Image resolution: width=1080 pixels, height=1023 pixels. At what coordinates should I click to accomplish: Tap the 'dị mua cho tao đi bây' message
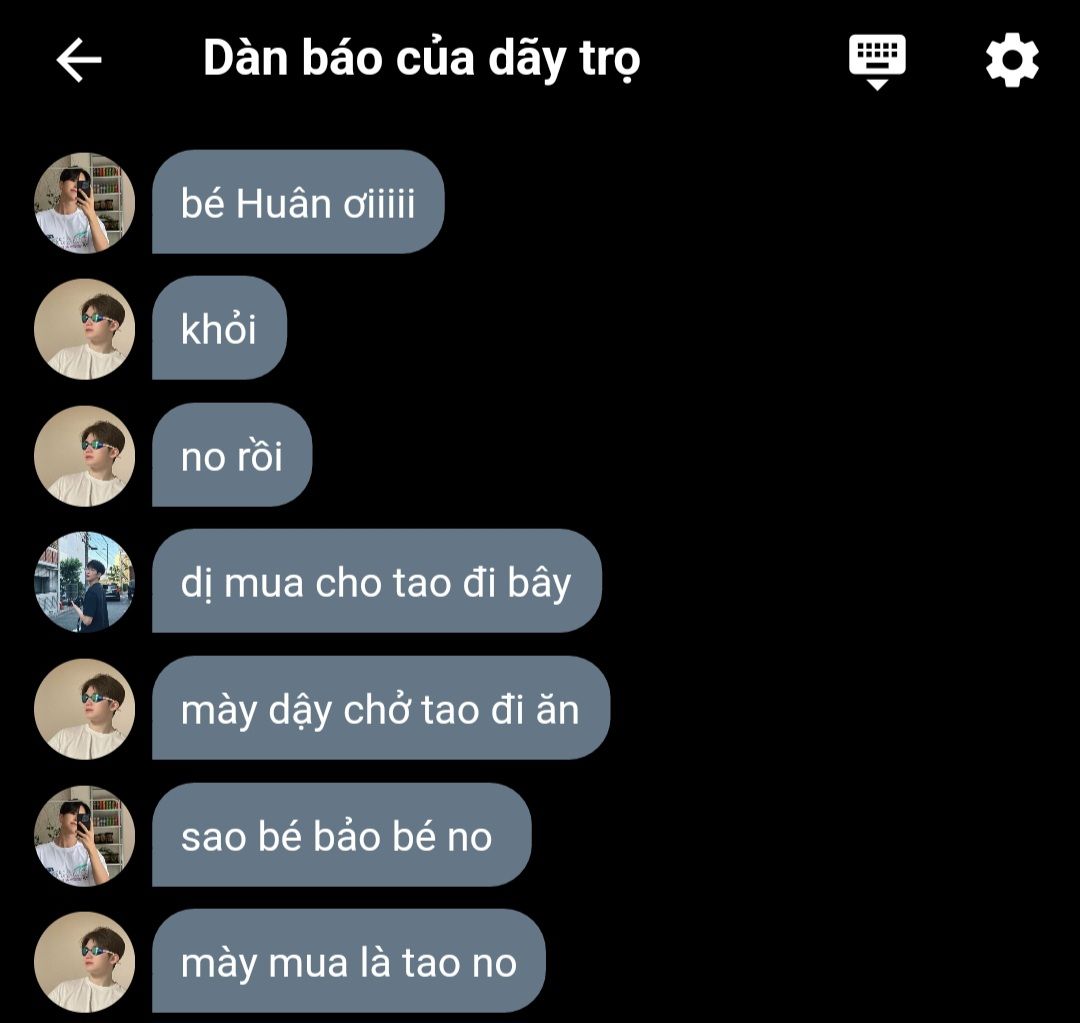click(376, 582)
